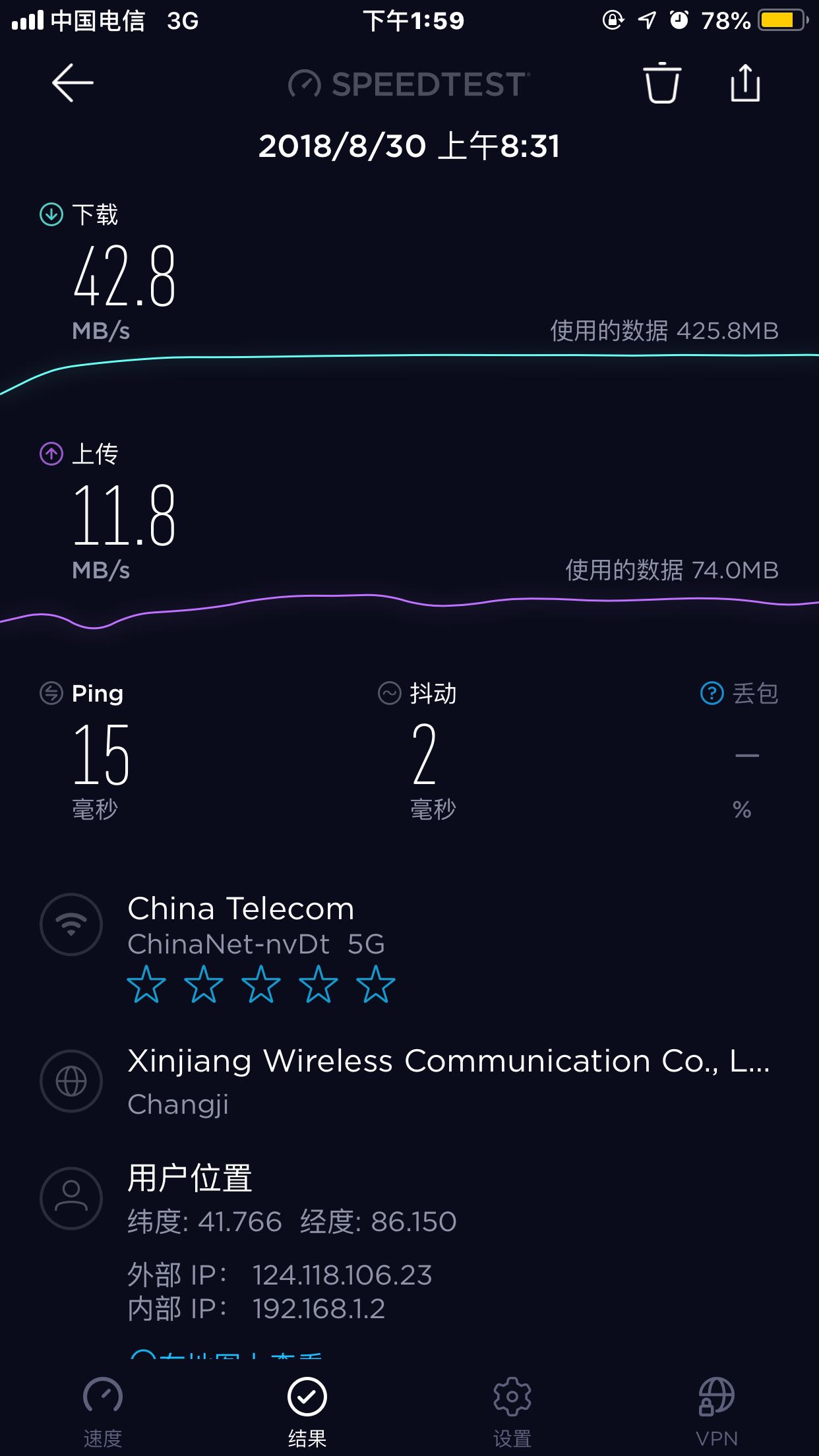Delete this speed test result
The height and width of the screenshot is (1456, 819).
(661, 83)
